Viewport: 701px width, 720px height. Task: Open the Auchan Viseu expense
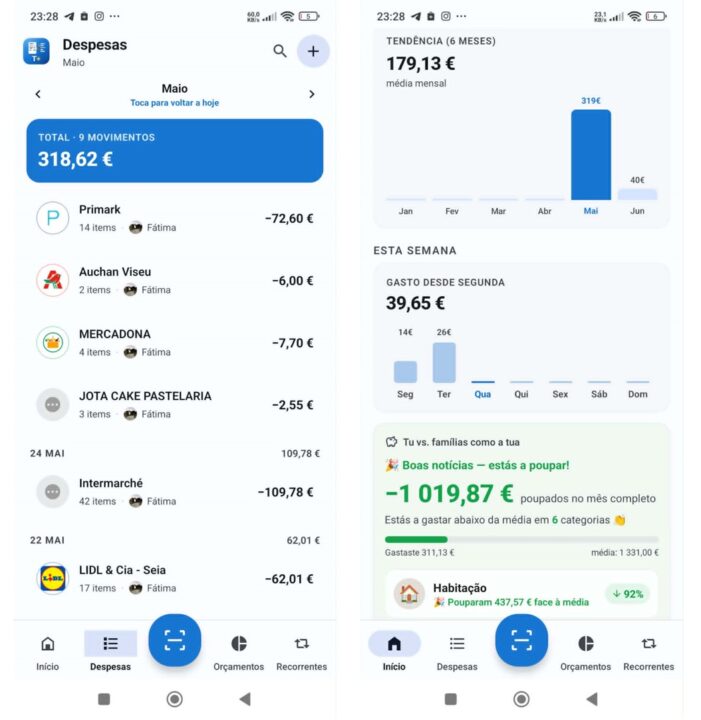(174, 280)
